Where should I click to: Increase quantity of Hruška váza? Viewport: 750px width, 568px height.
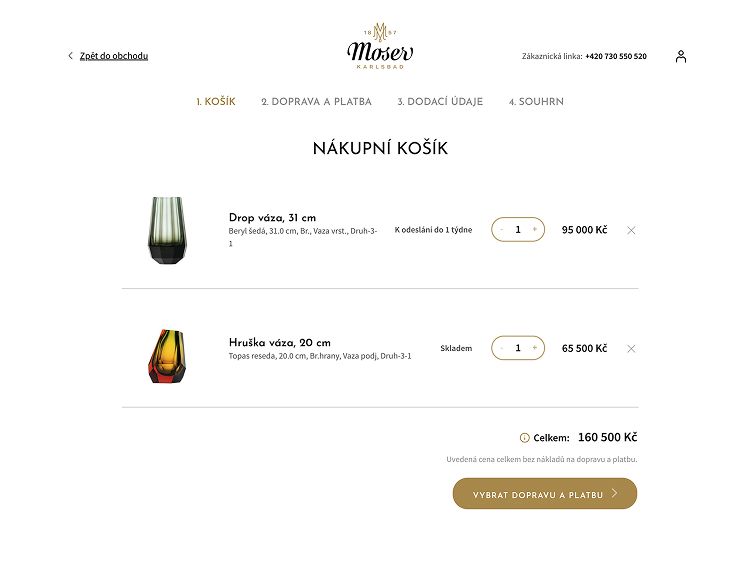point(535,348)
